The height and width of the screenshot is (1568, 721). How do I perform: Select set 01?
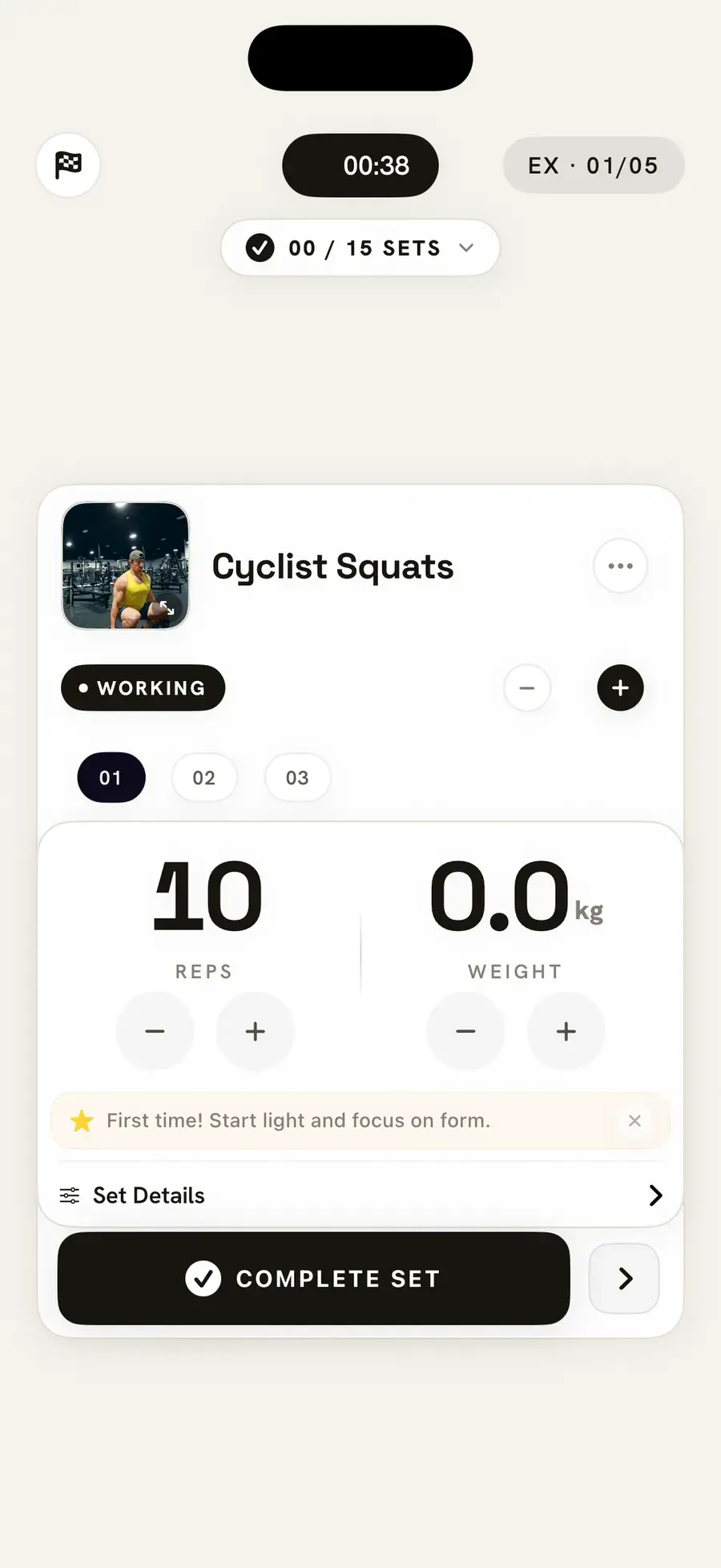(x=111, y=777)
